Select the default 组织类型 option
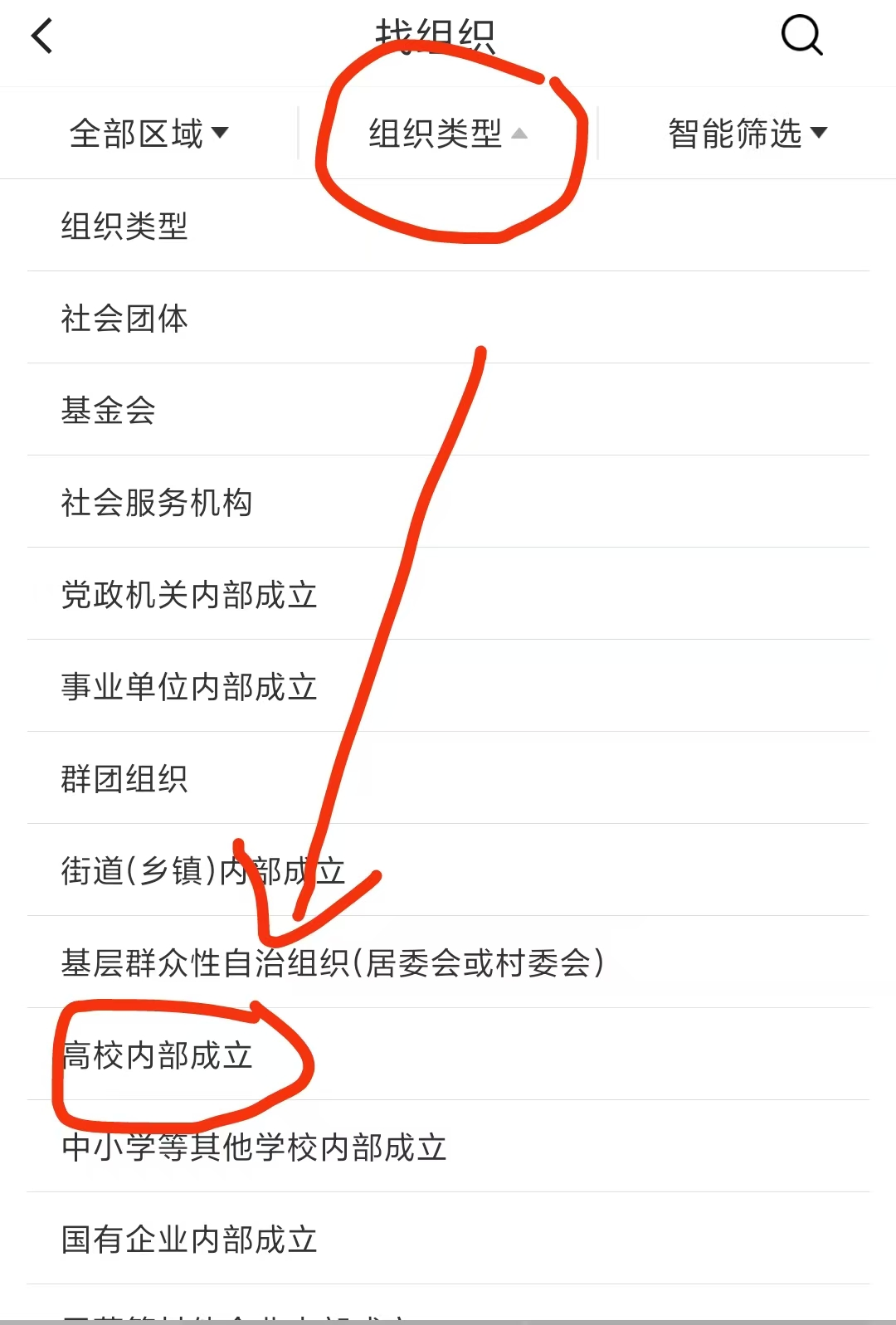 [124, 226]
